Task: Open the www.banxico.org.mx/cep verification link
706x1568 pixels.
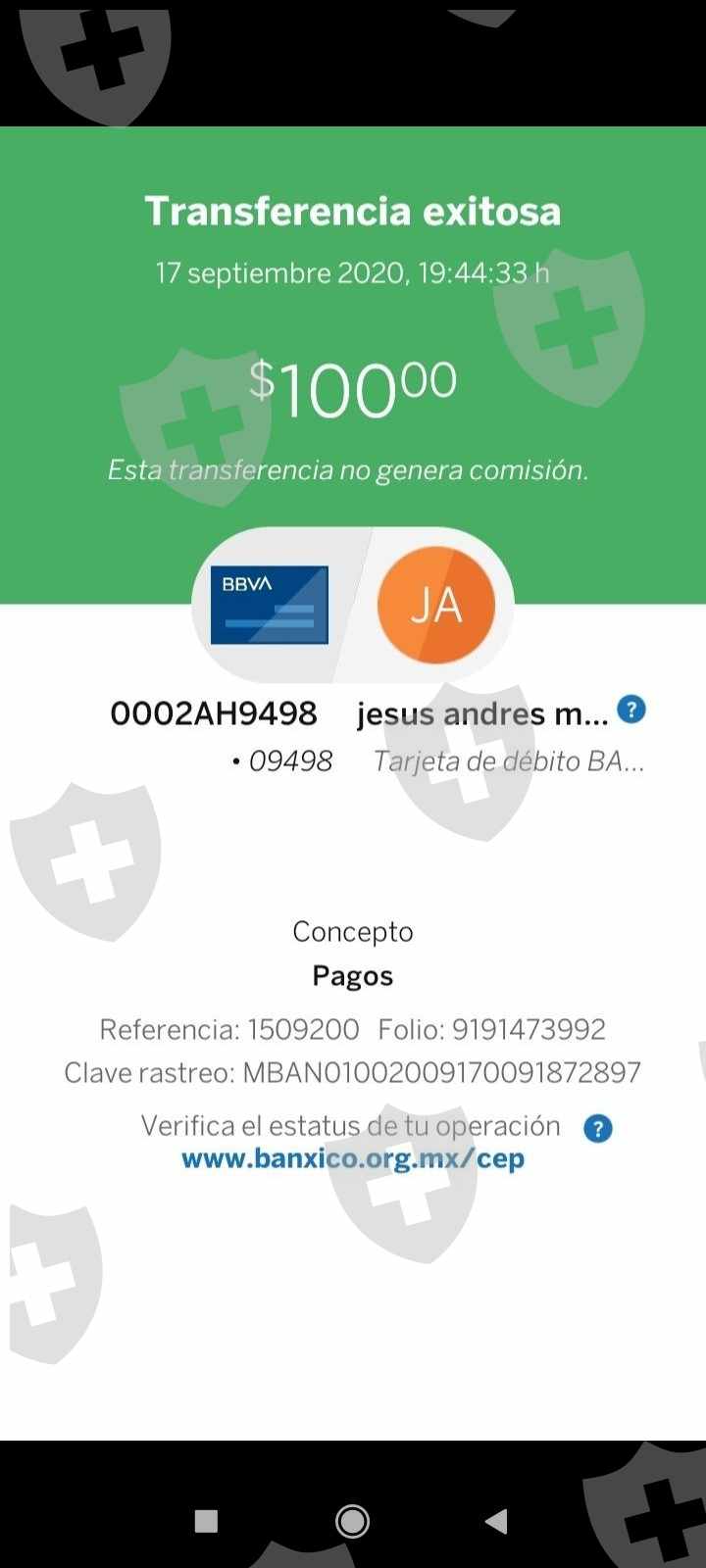Action: coord(353,1158)
